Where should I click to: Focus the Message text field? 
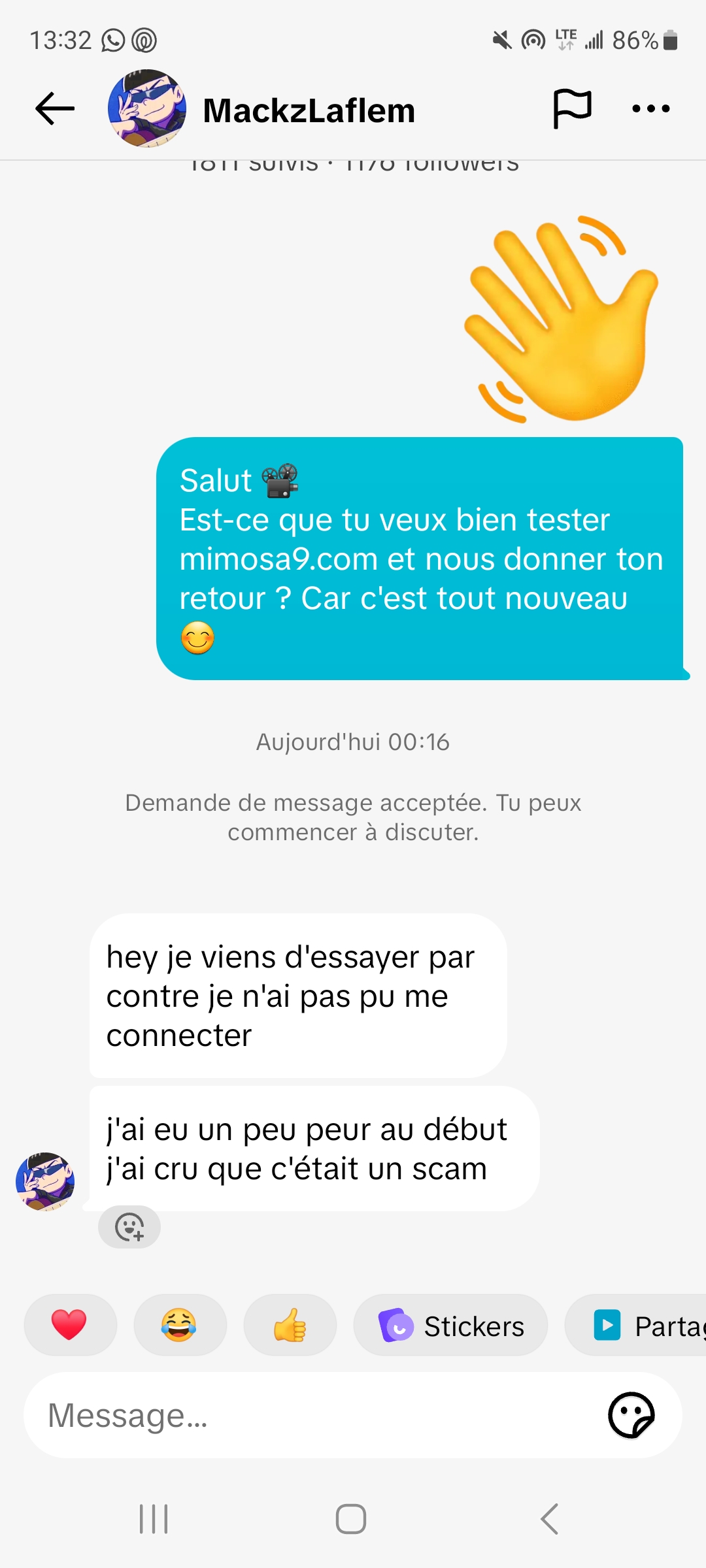314,1416
